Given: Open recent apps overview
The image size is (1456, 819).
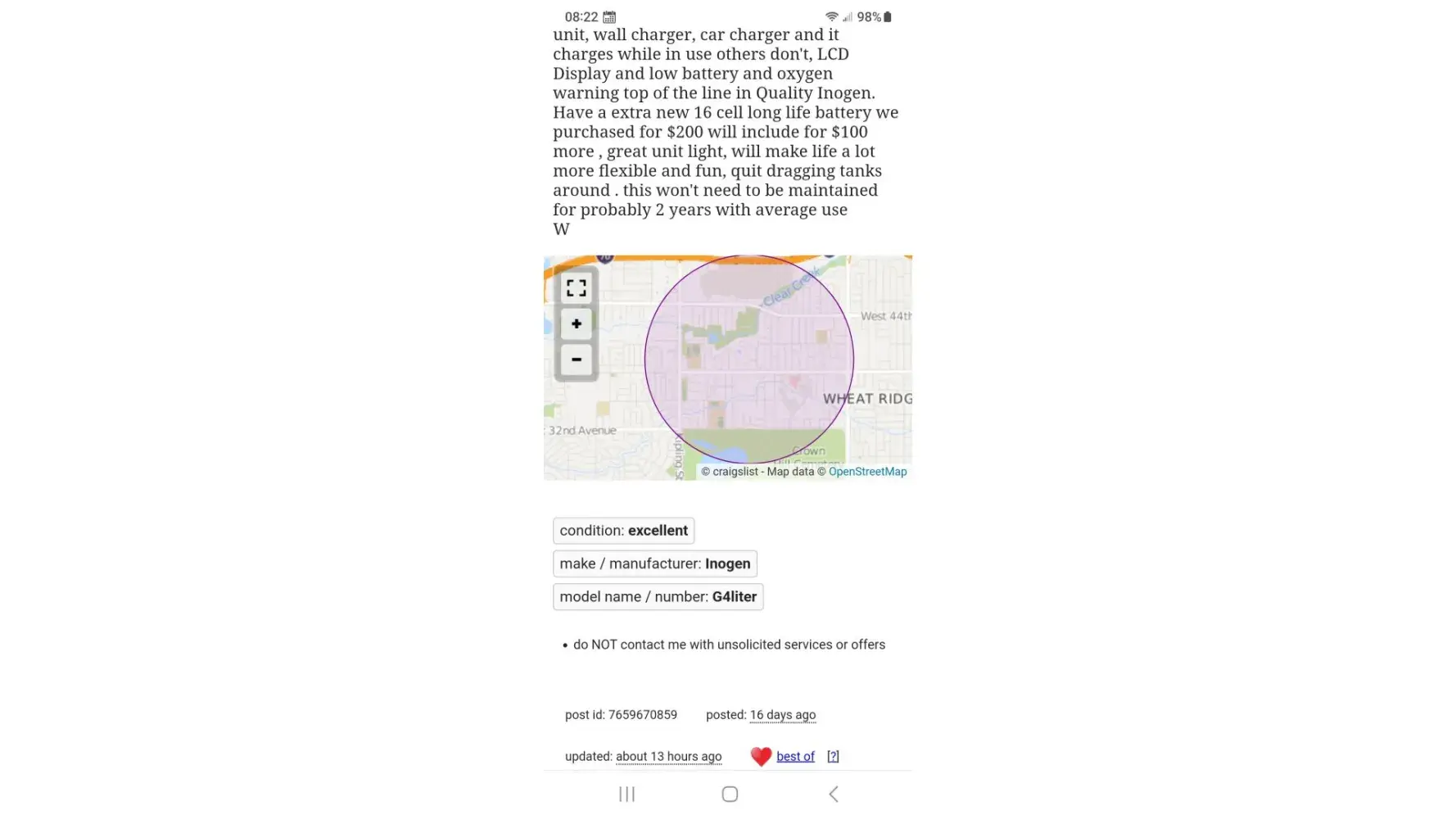Looking at the screenshot, I should 626,794.
